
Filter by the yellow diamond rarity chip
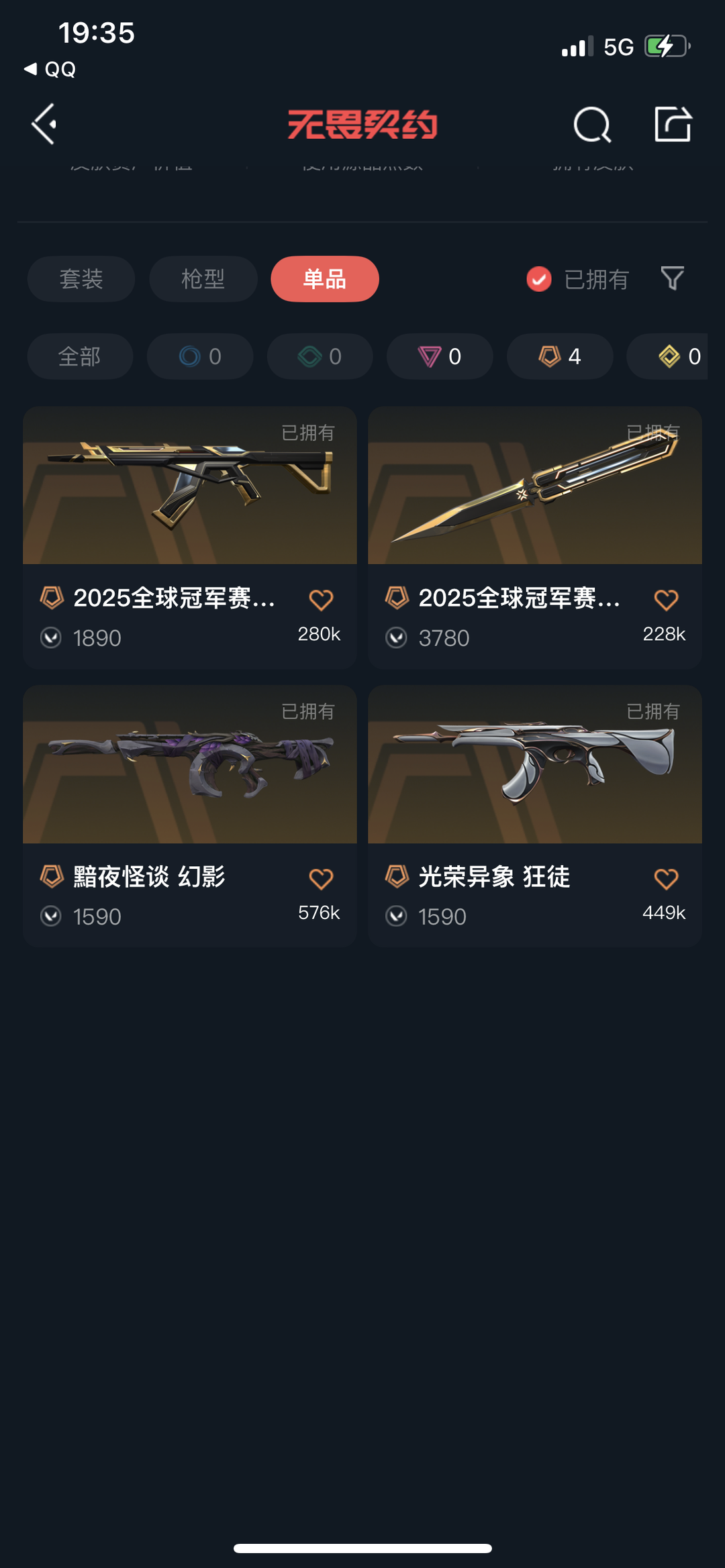tap(671, 356)
